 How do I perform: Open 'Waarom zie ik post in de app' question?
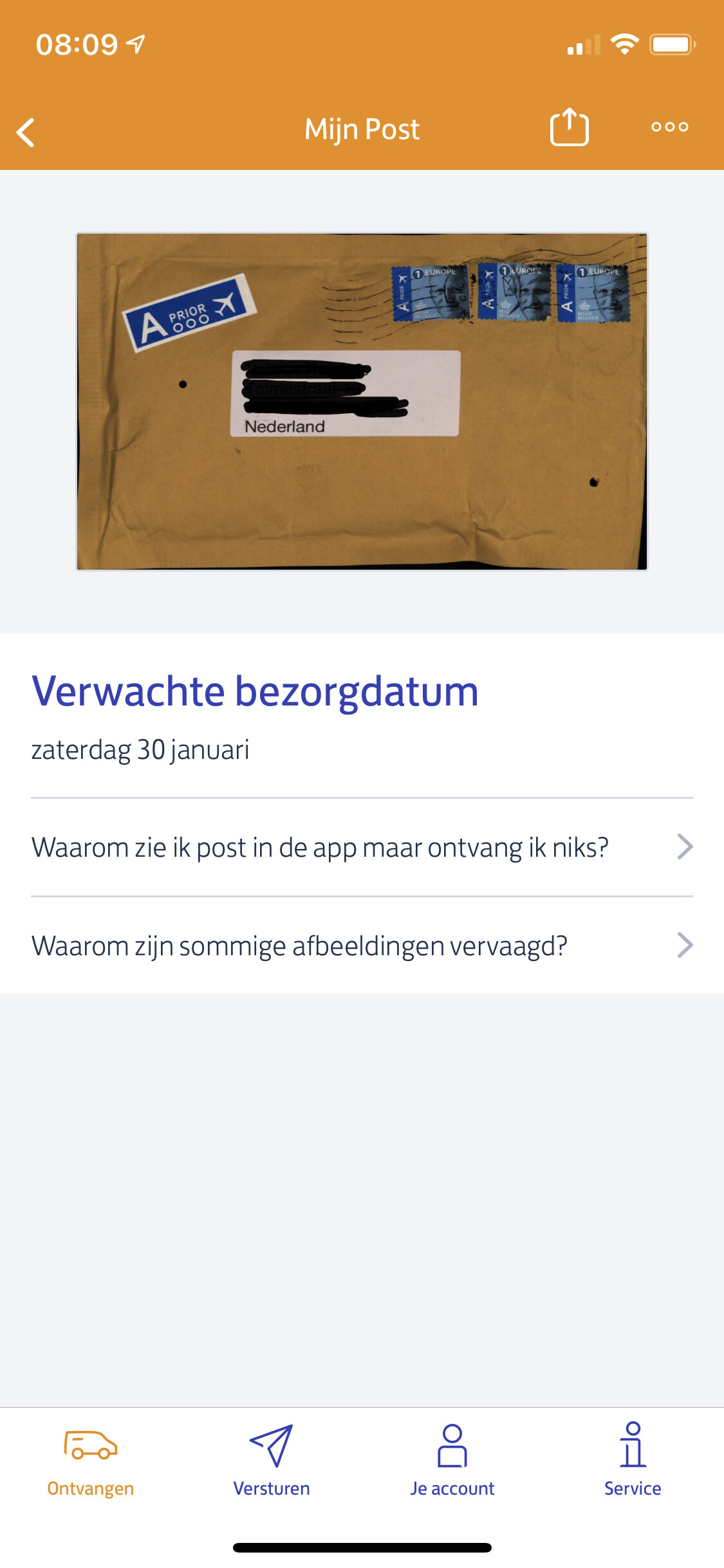coord(362,847)
